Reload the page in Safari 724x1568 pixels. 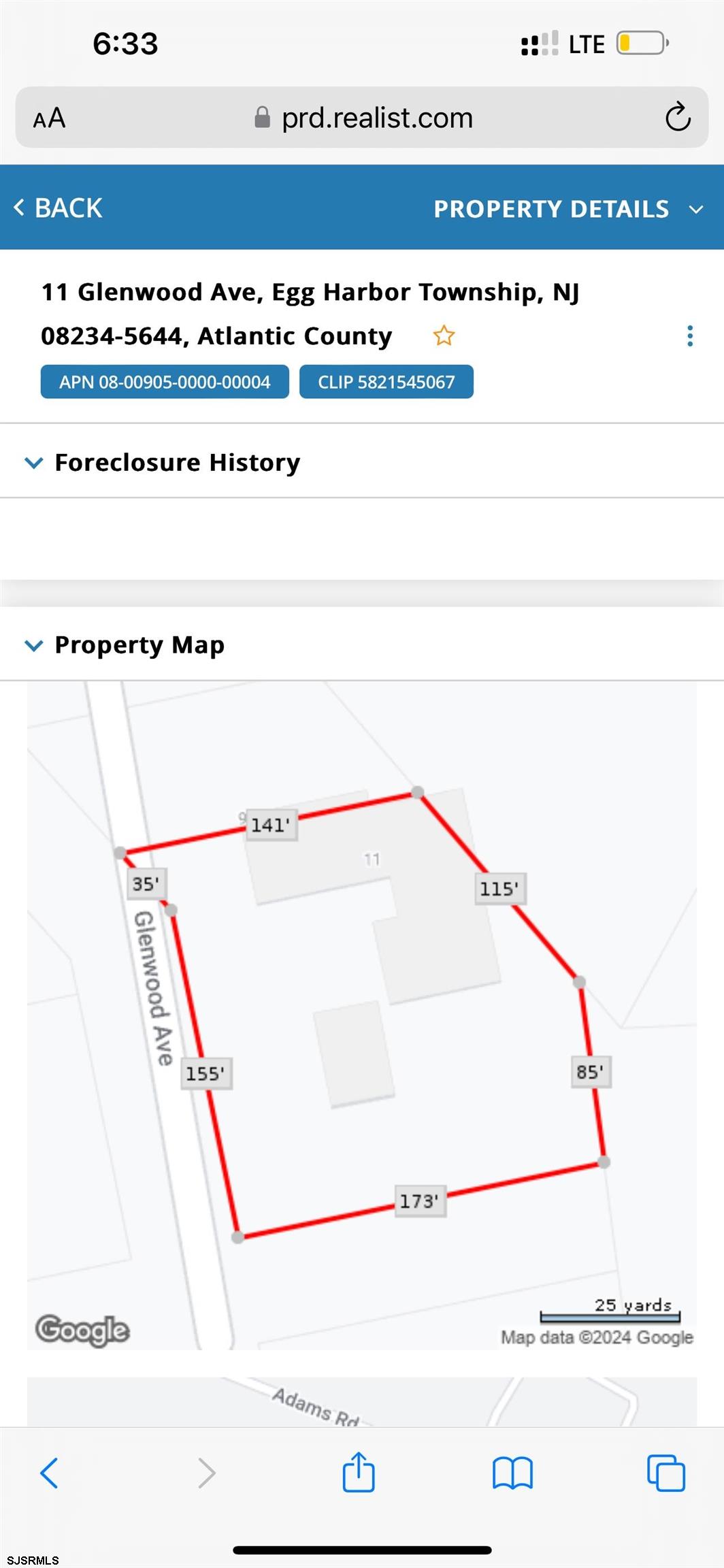(678, 117)
